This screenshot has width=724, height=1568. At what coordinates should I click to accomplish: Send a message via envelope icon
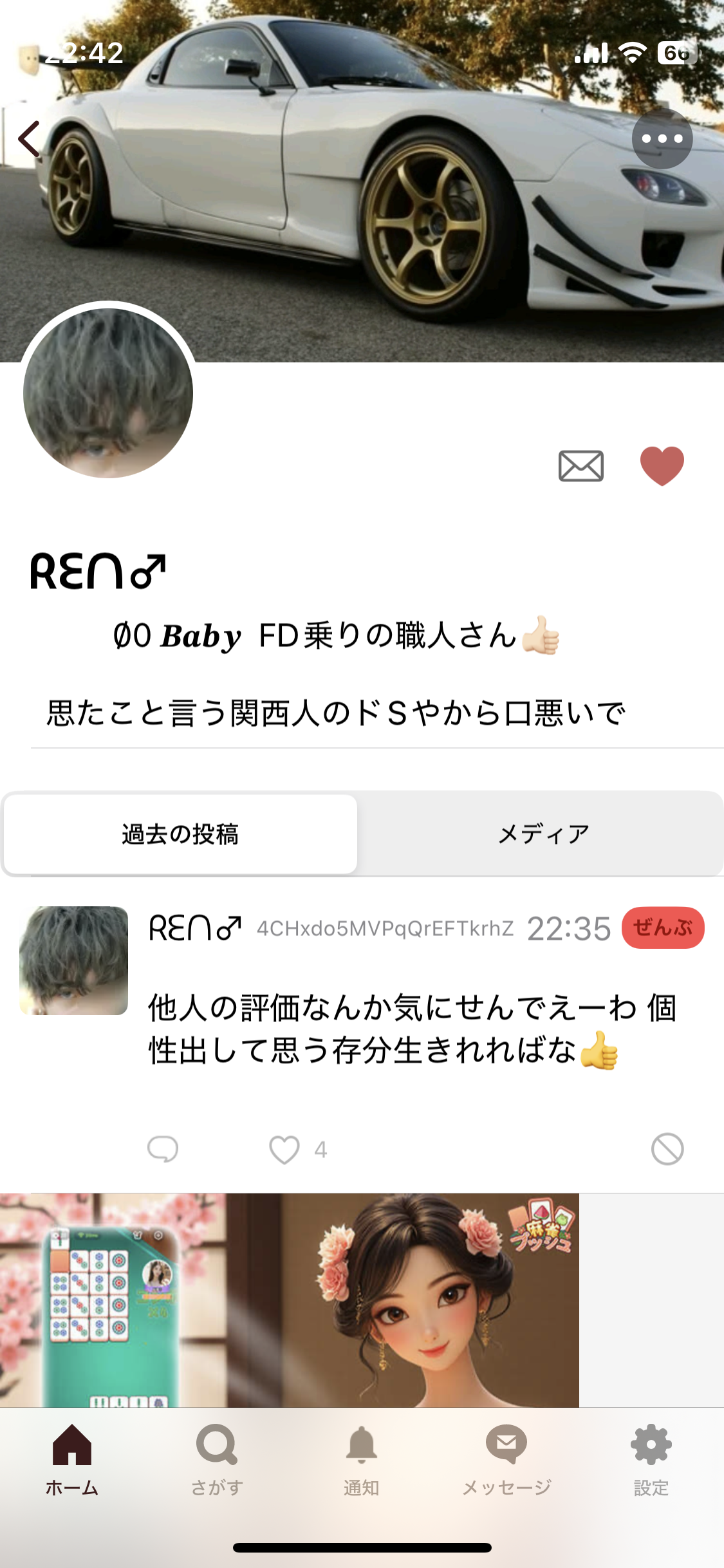click(580, 466)
